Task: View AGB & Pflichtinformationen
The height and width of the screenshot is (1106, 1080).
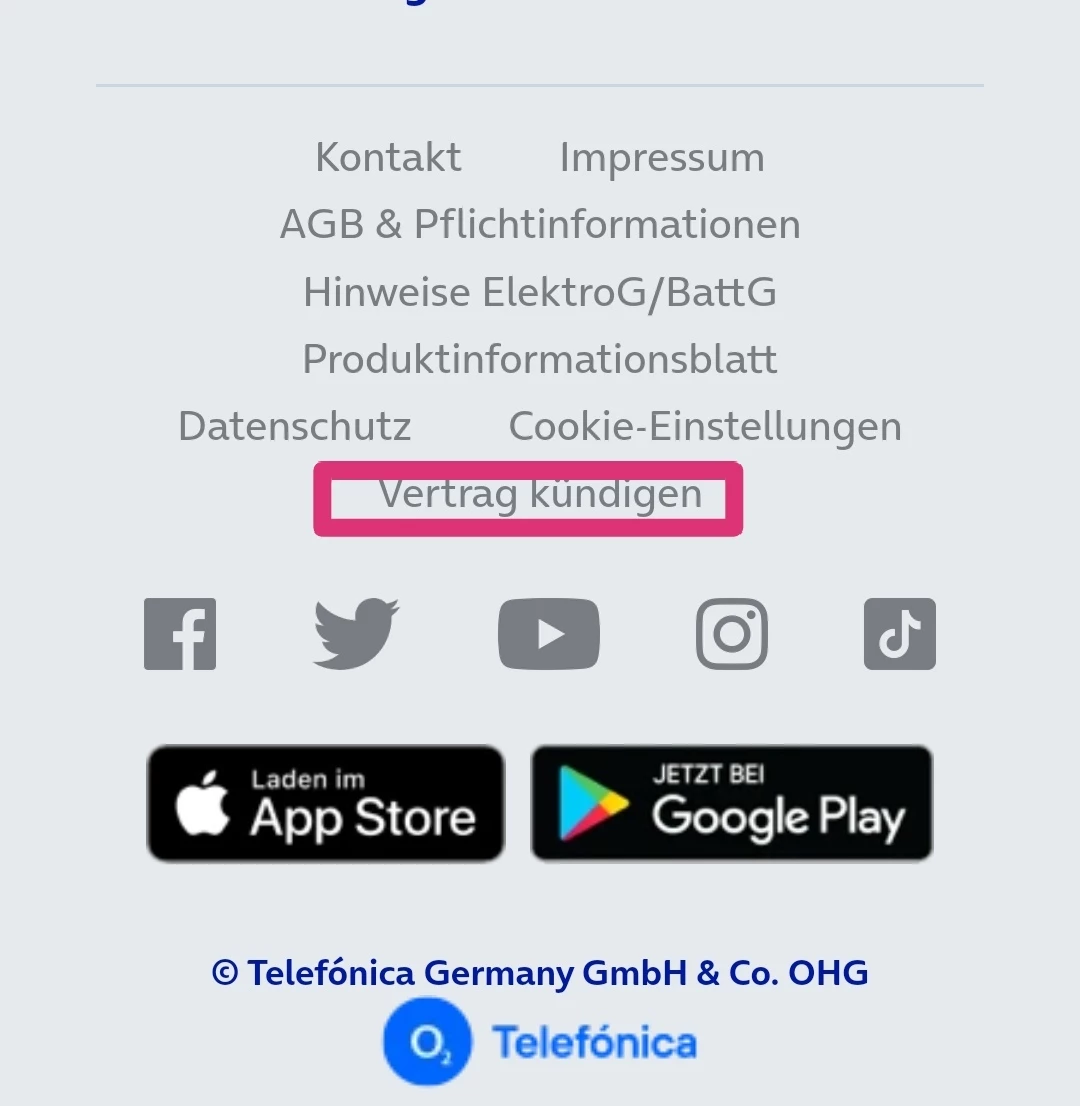Action: [x=540, y=225]
